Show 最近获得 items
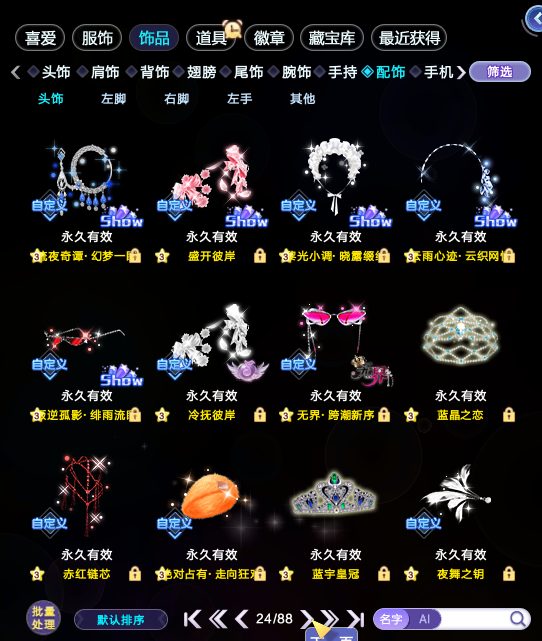Image resolution: width=542 pixels, height=641 pixels. pos(409,38)
